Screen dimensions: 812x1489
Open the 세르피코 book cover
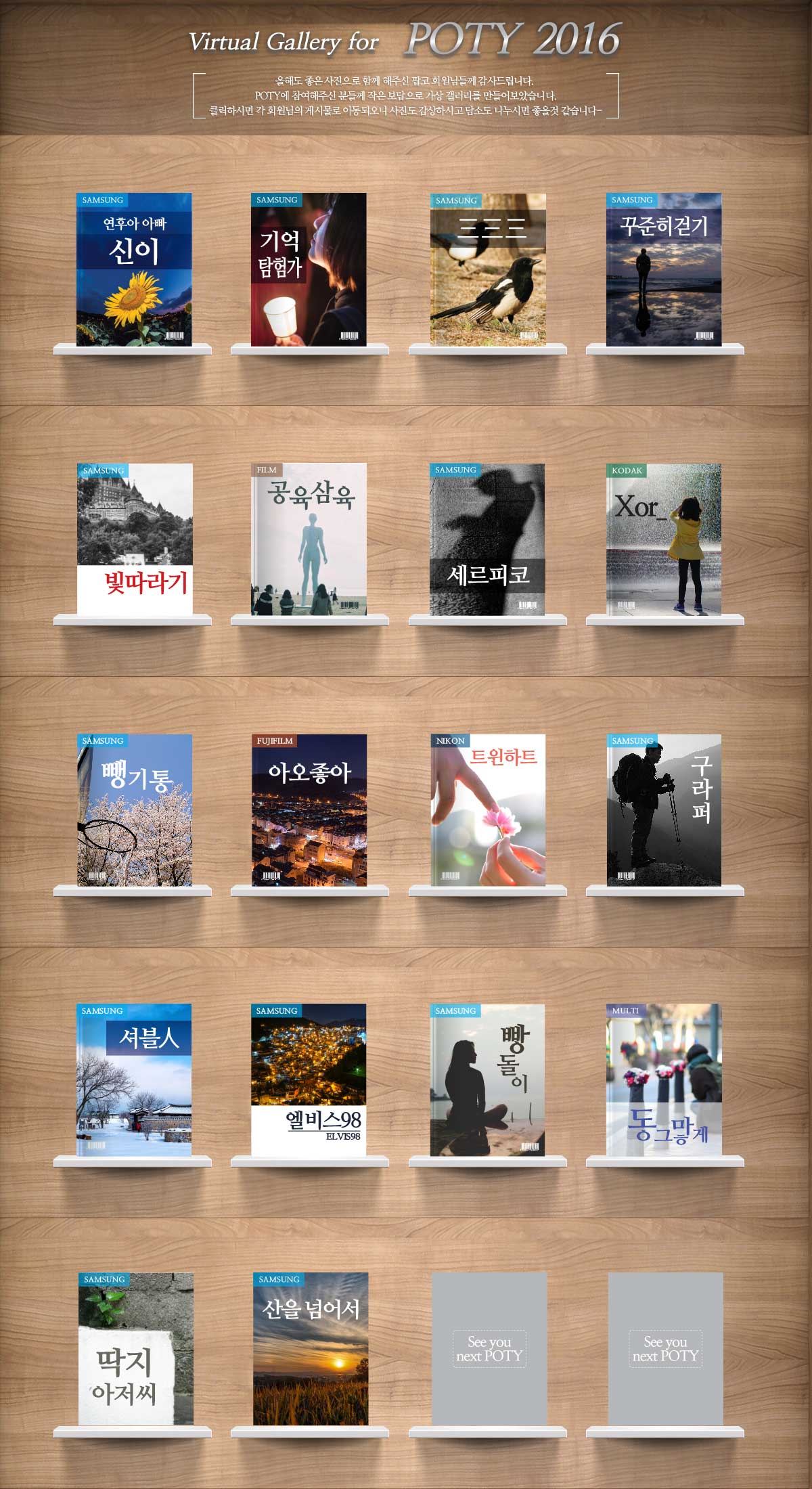click(487, 539)
